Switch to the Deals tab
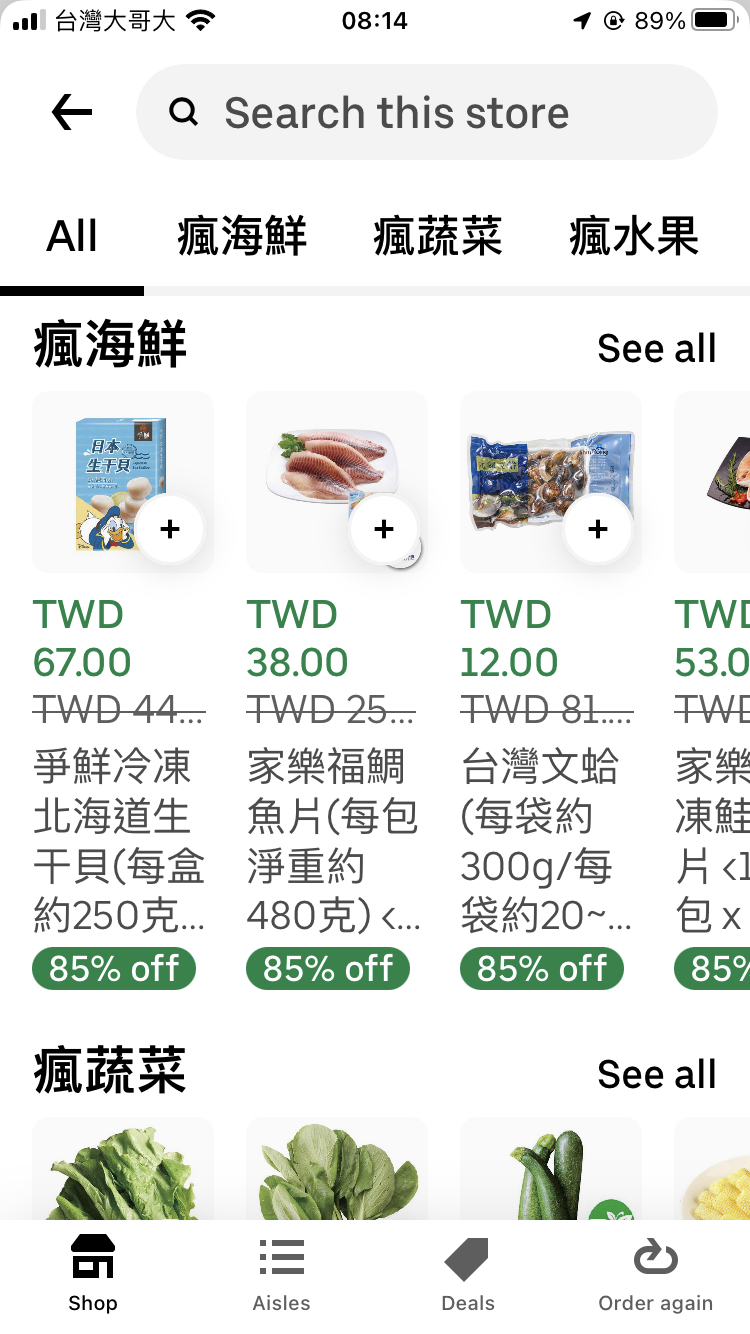Image resolution: width=750 pixels, height=1334 pixels. [468, 1273]
